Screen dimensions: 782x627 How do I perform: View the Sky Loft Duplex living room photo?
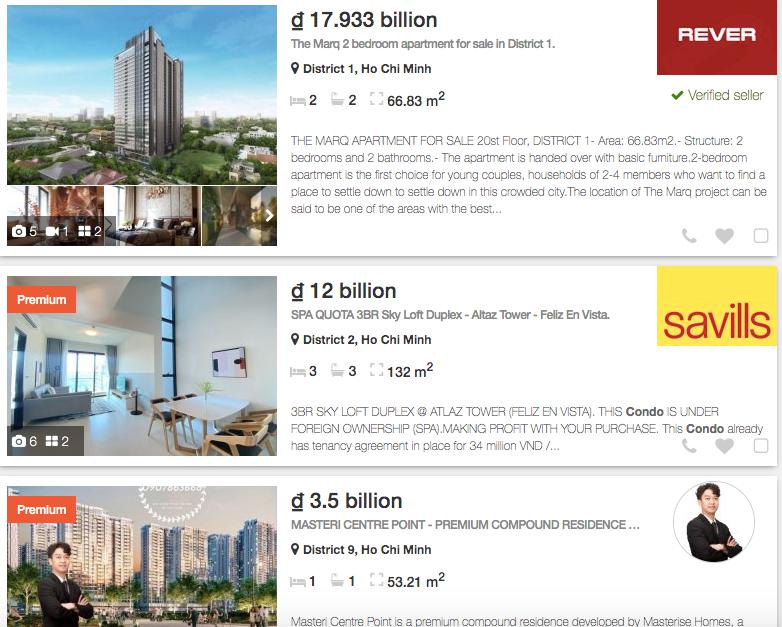click(x=142, y=366)
